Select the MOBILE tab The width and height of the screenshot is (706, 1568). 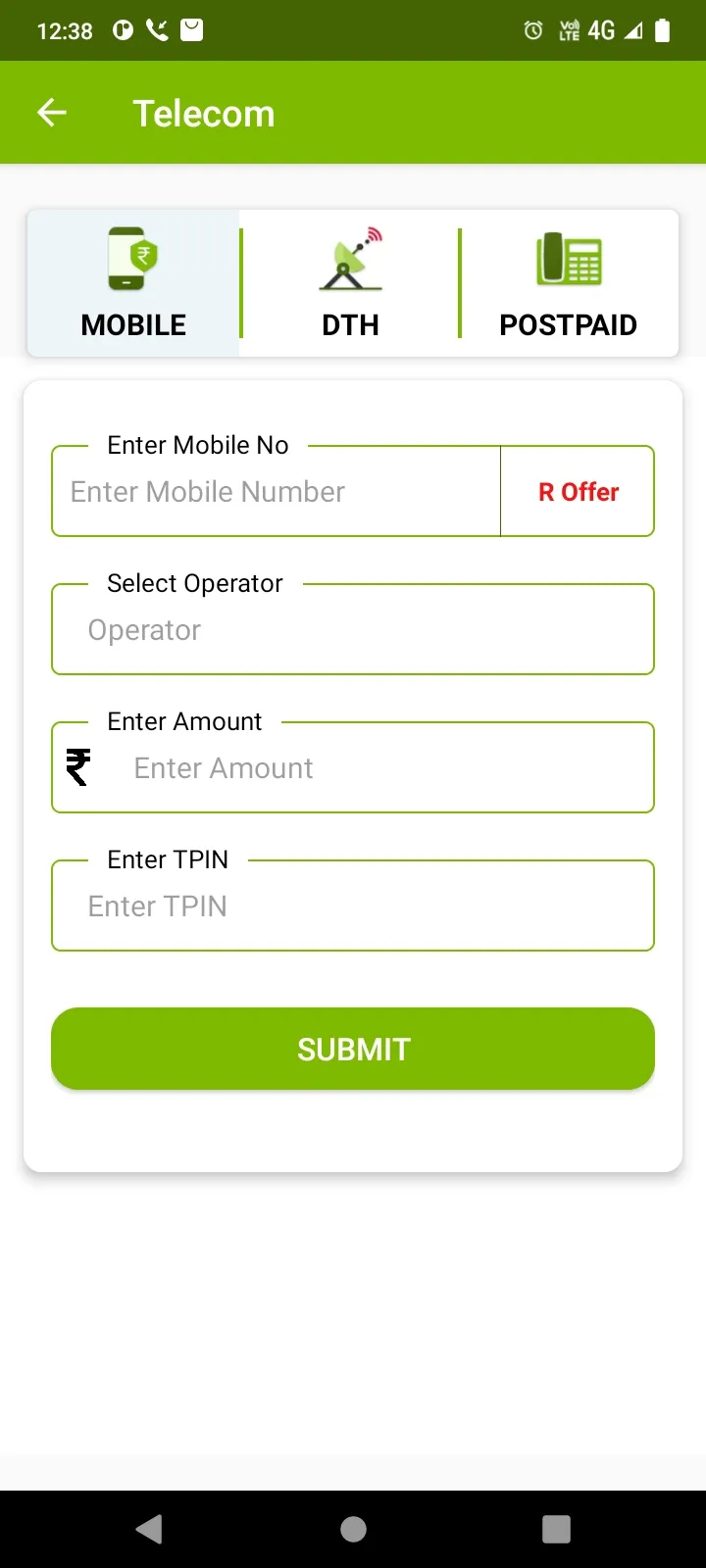coord(133,283)
